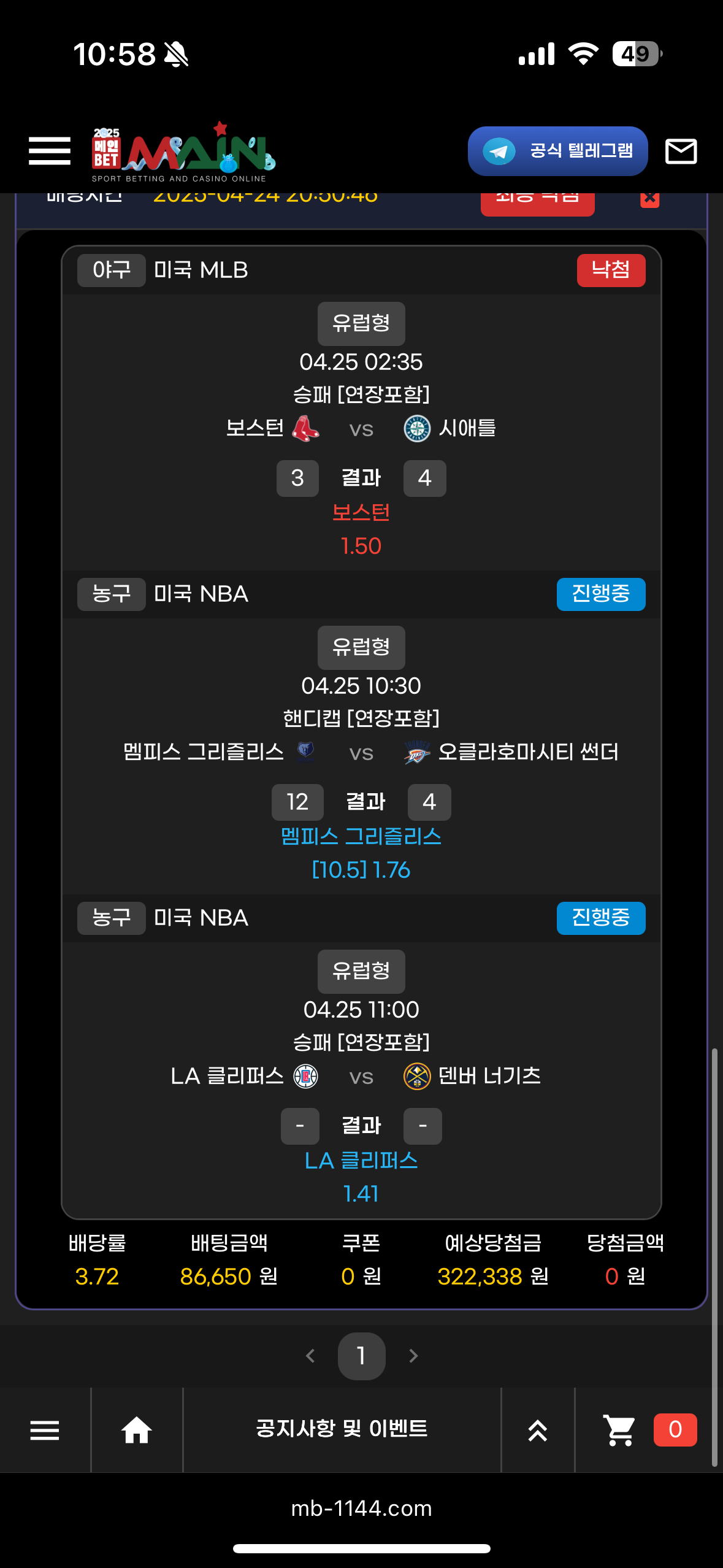
Task: Open the betting cart
Action: pyautogui.click(x=620, y=1430)
